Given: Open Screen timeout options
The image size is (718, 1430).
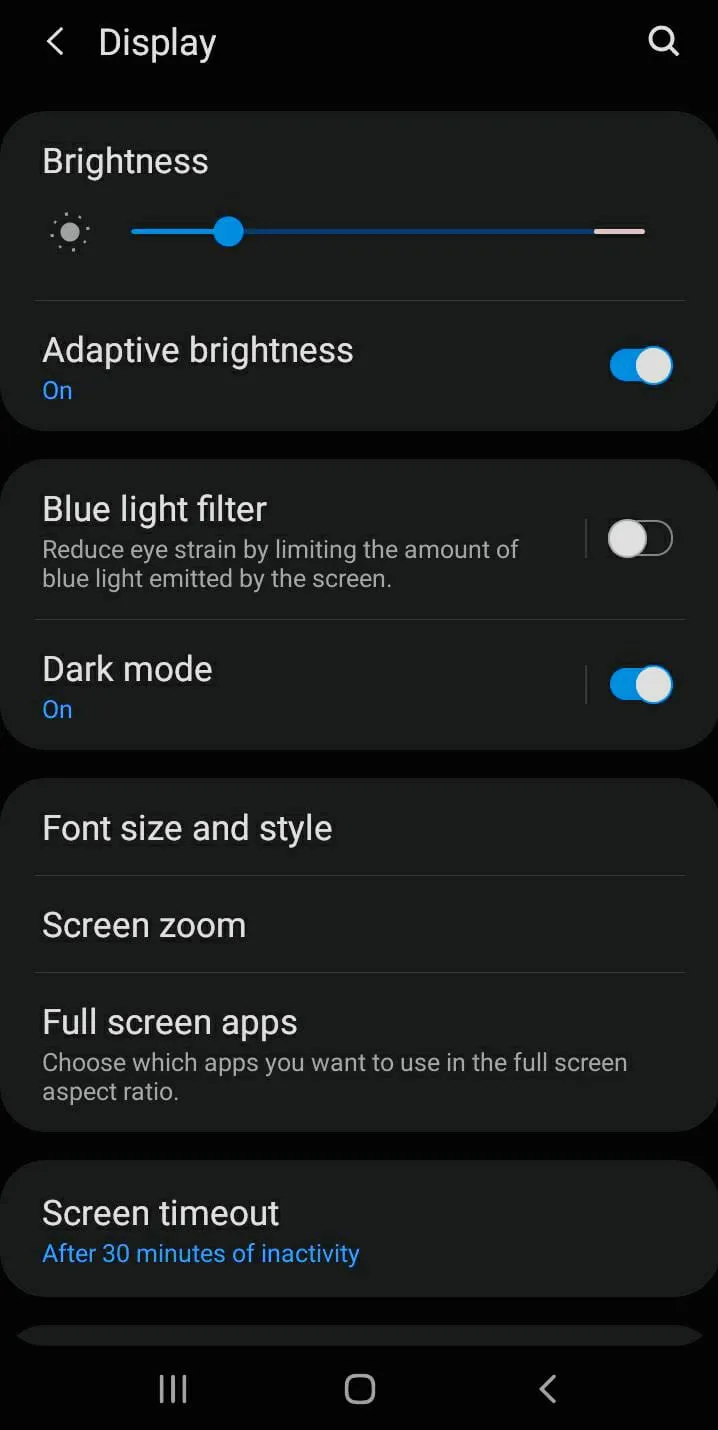Looking at the screenshot, I should 200,1230.
